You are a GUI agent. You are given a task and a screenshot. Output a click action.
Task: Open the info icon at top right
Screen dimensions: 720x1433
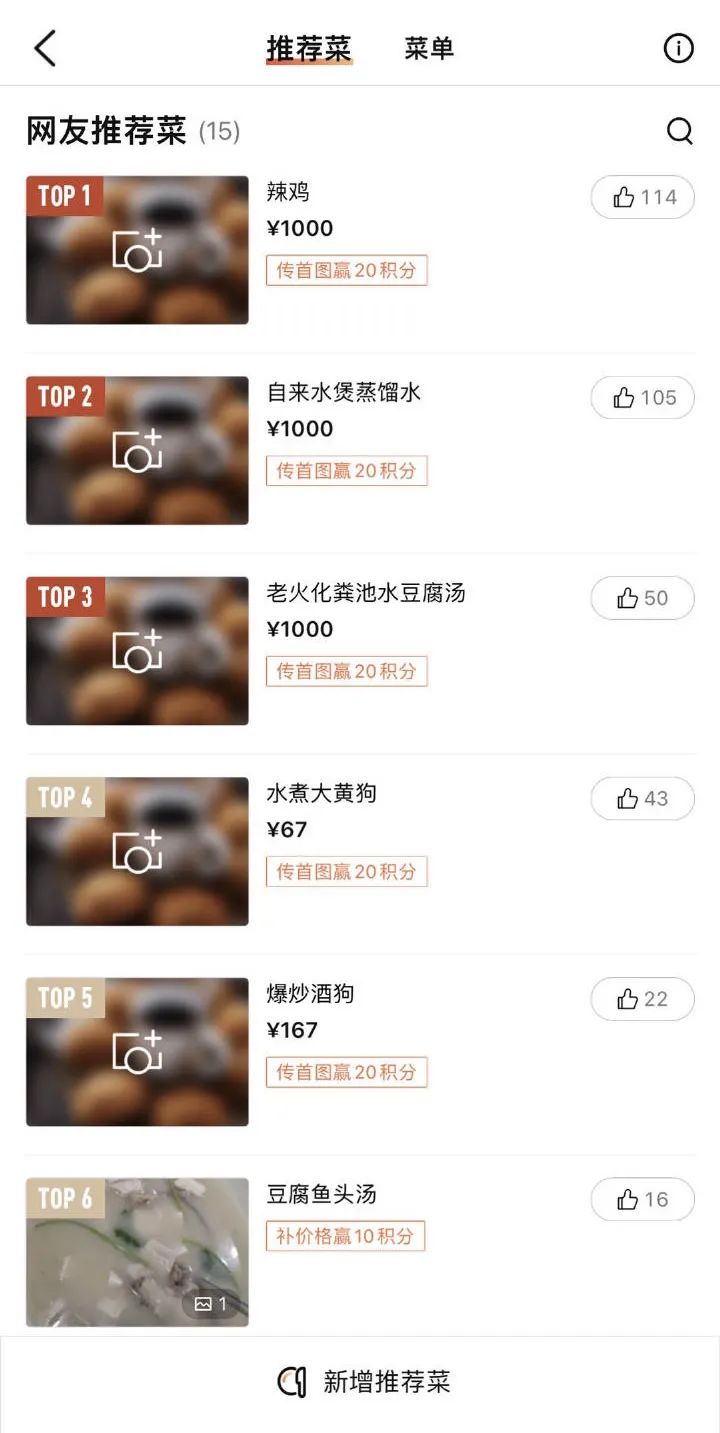pos(678,48)
